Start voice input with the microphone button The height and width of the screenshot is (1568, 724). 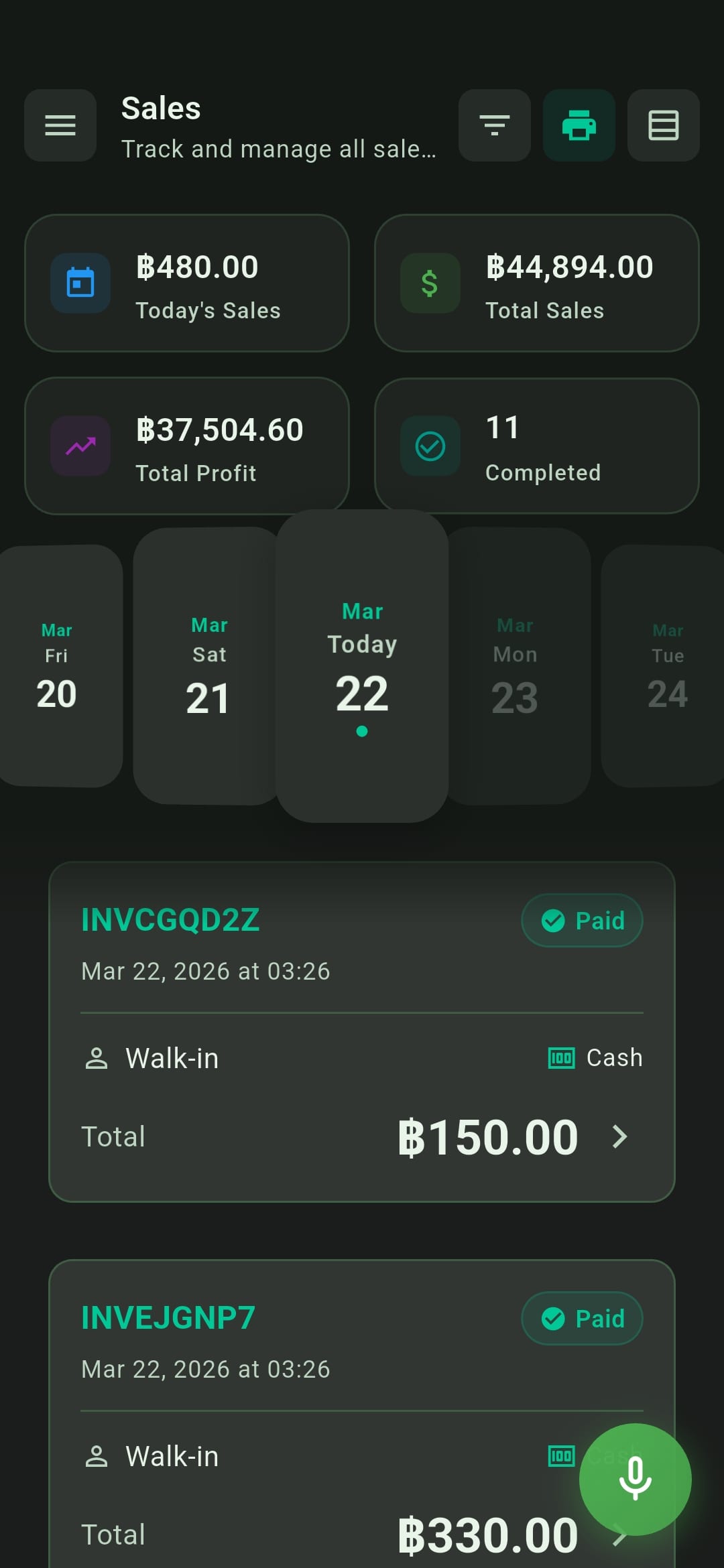635,1479
